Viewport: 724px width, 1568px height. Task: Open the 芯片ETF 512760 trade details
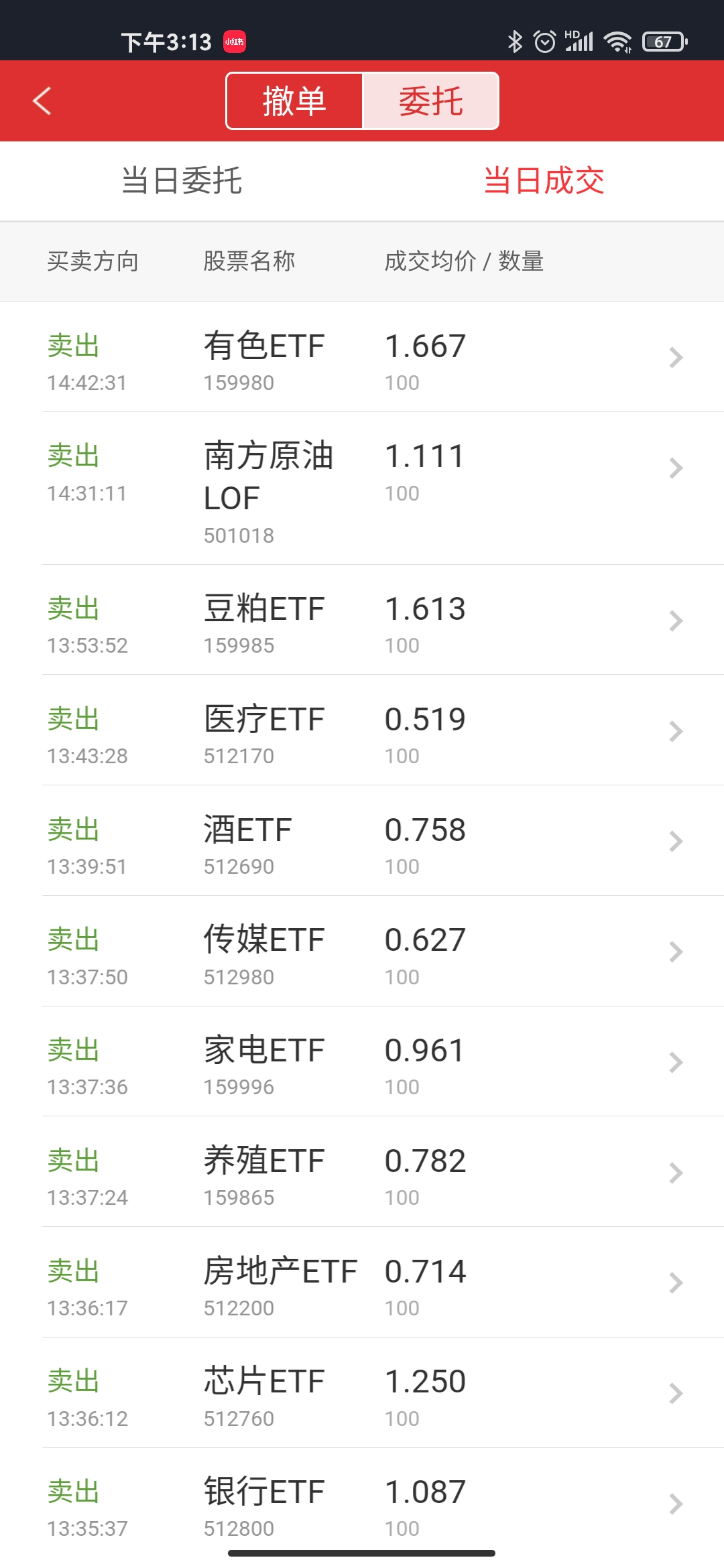[362, 1393]
